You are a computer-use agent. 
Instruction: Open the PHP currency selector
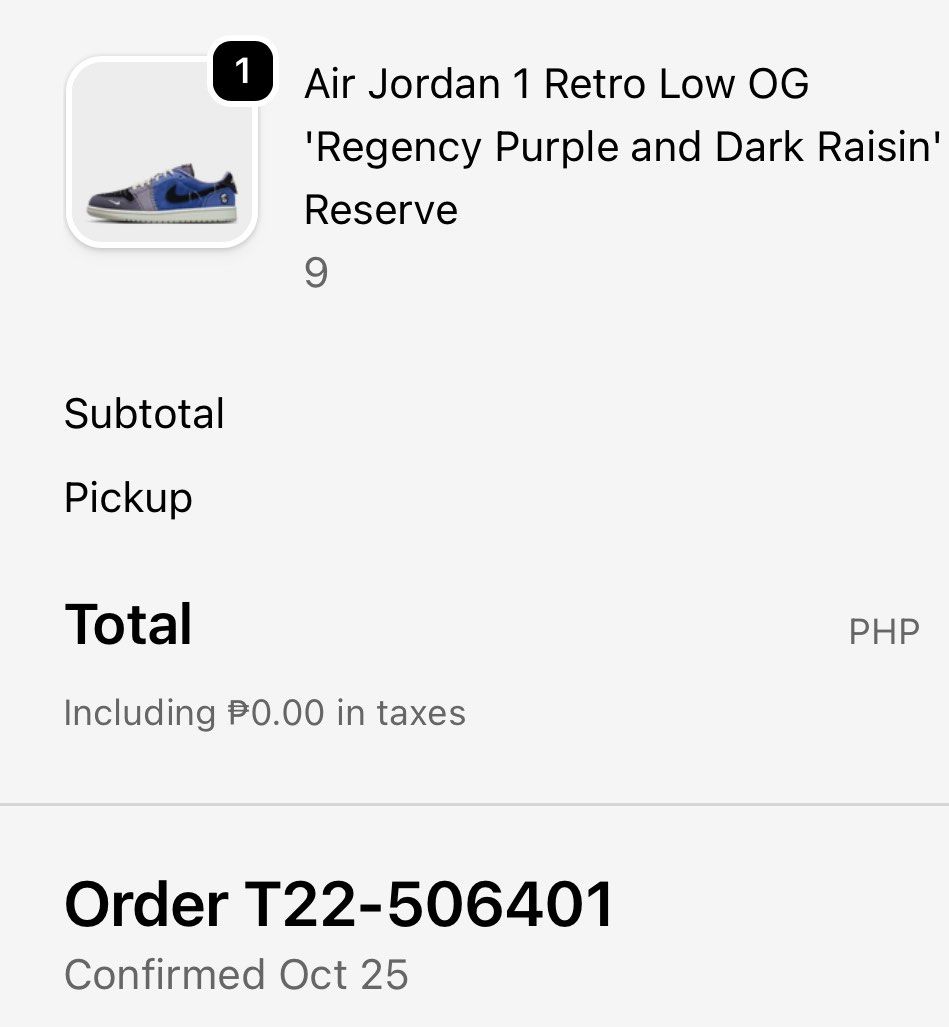884,630
